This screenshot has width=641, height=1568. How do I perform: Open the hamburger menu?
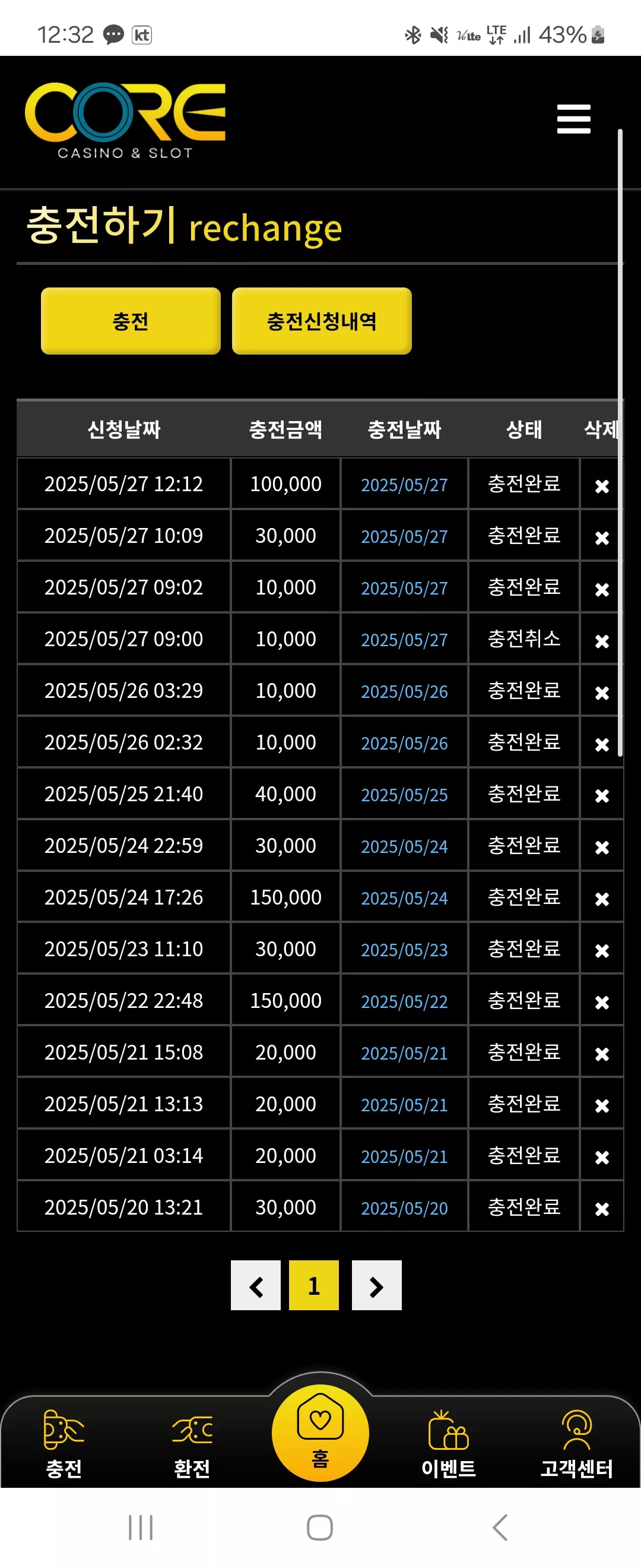[x=573, y=119]
